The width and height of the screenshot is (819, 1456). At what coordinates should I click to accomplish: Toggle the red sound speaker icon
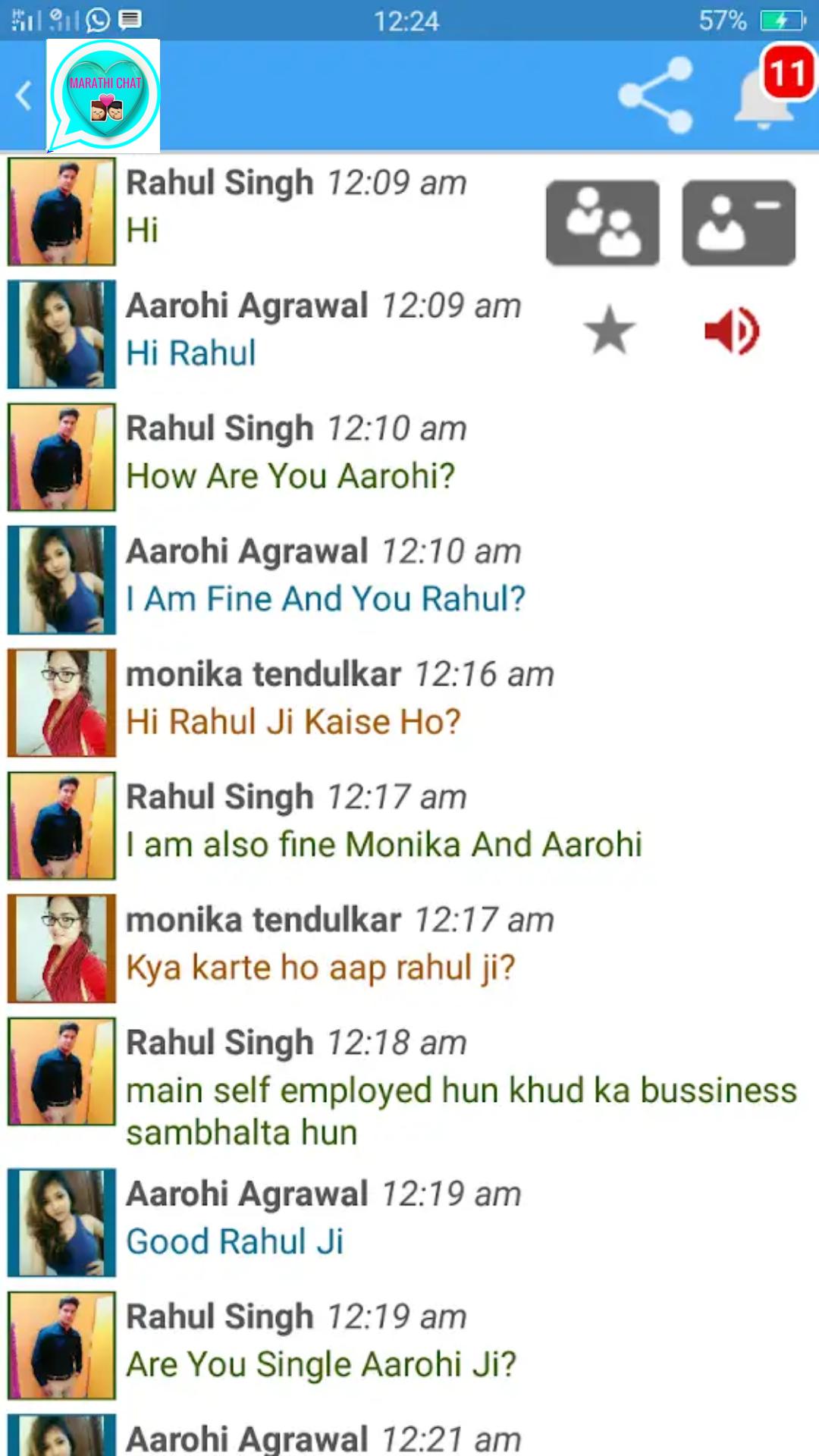[x=732, y=331]
